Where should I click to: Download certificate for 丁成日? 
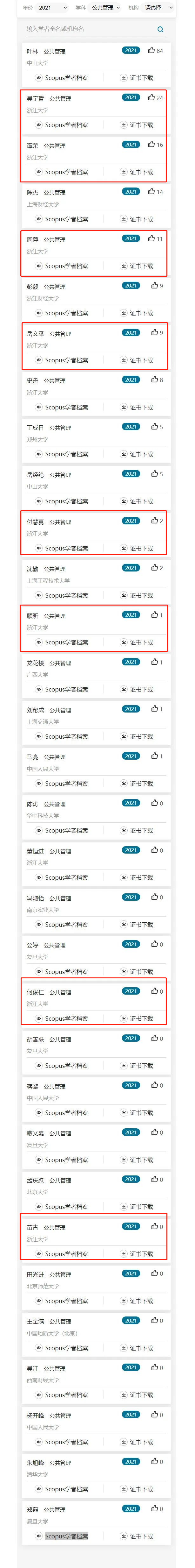[137, 454]
